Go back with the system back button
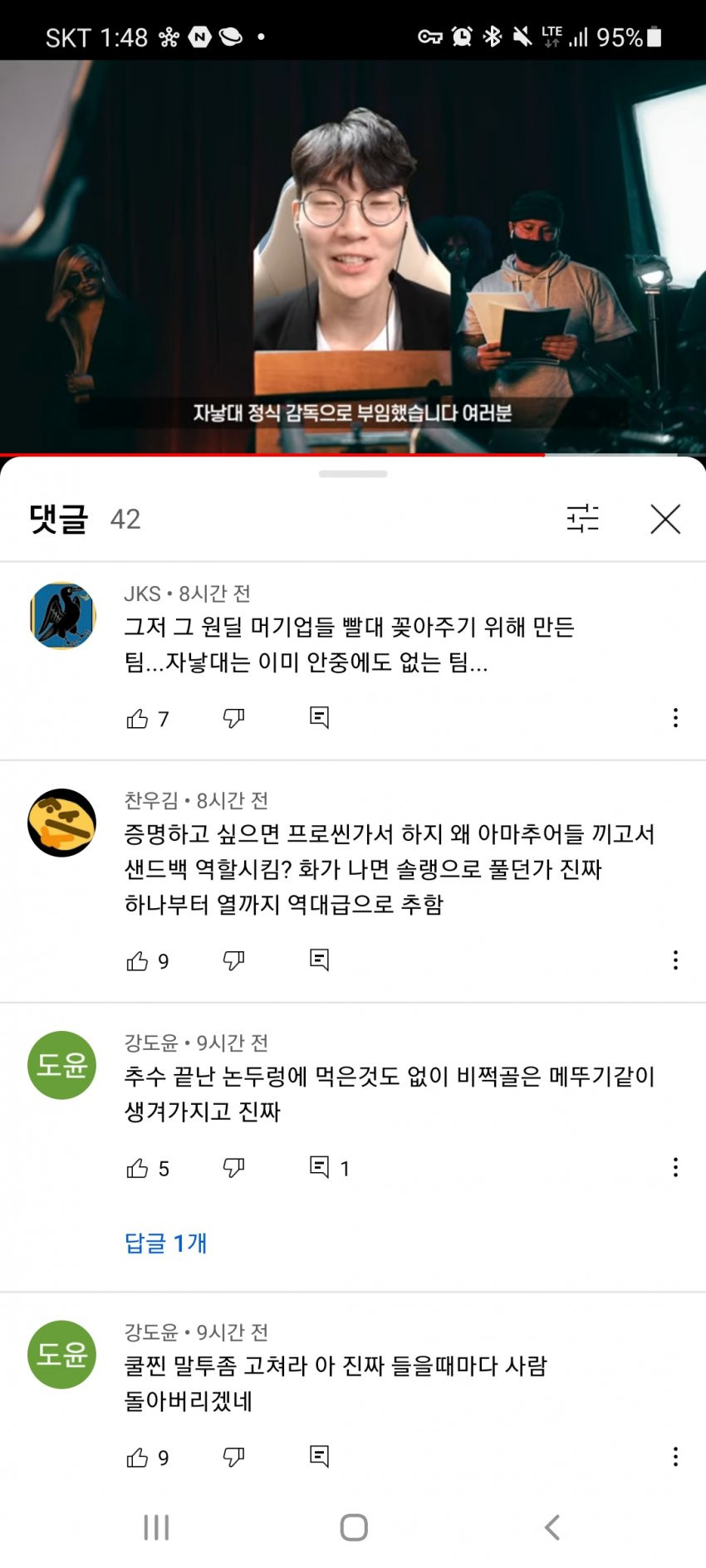706x1568 pixels. click(552, 1527)
